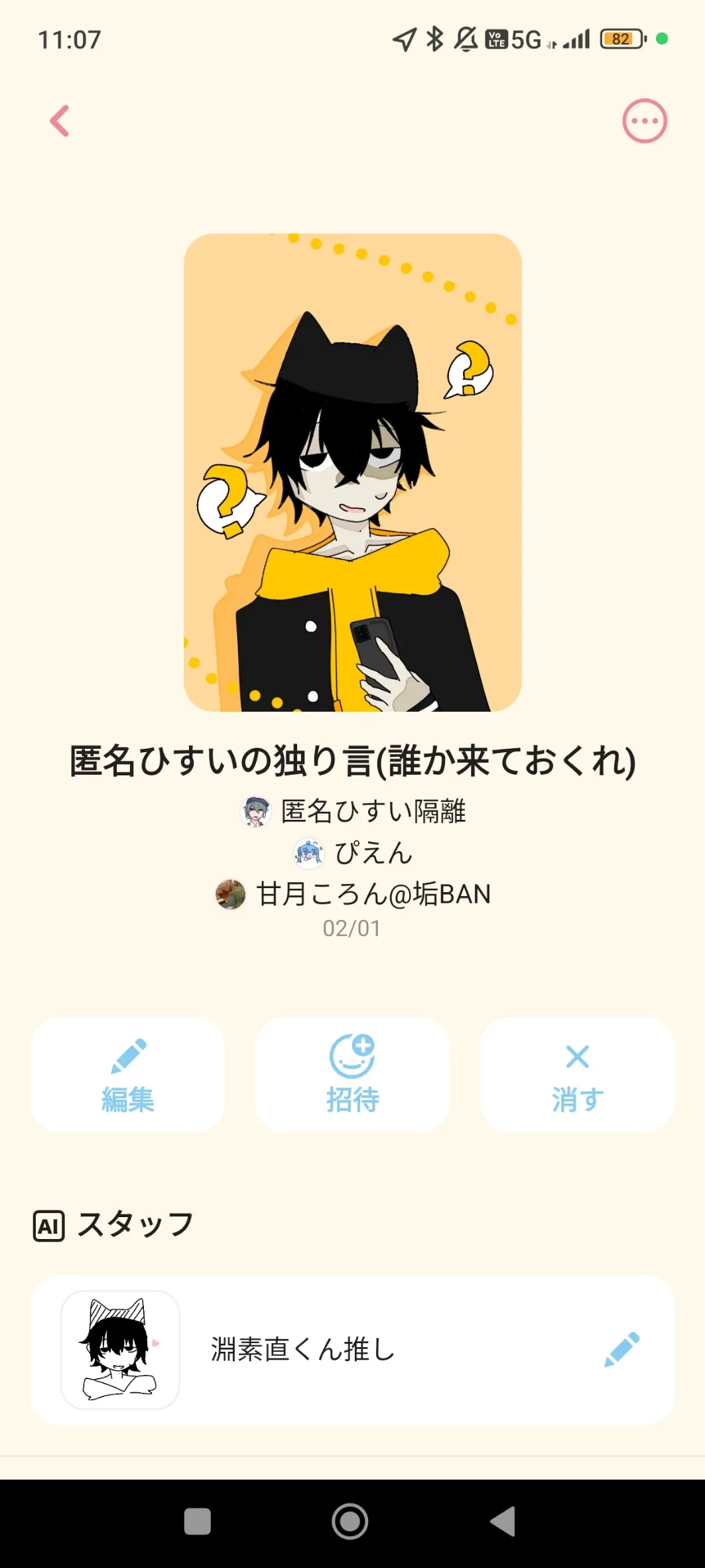705x1568 pixels.
Task: Go back using the pink arrow
Action: 60,121
